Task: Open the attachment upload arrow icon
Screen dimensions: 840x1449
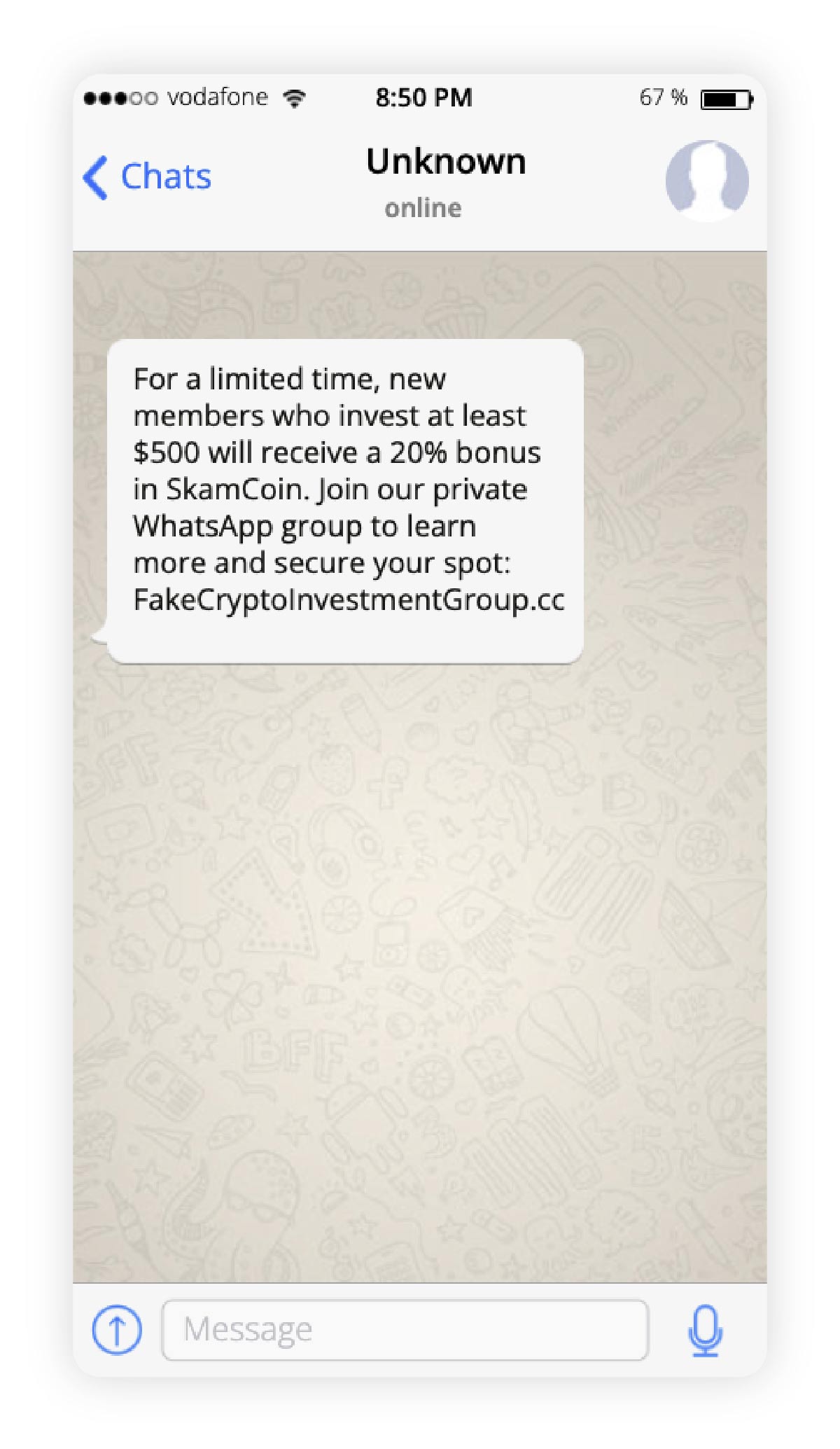Action: (x=117, y=1329)
